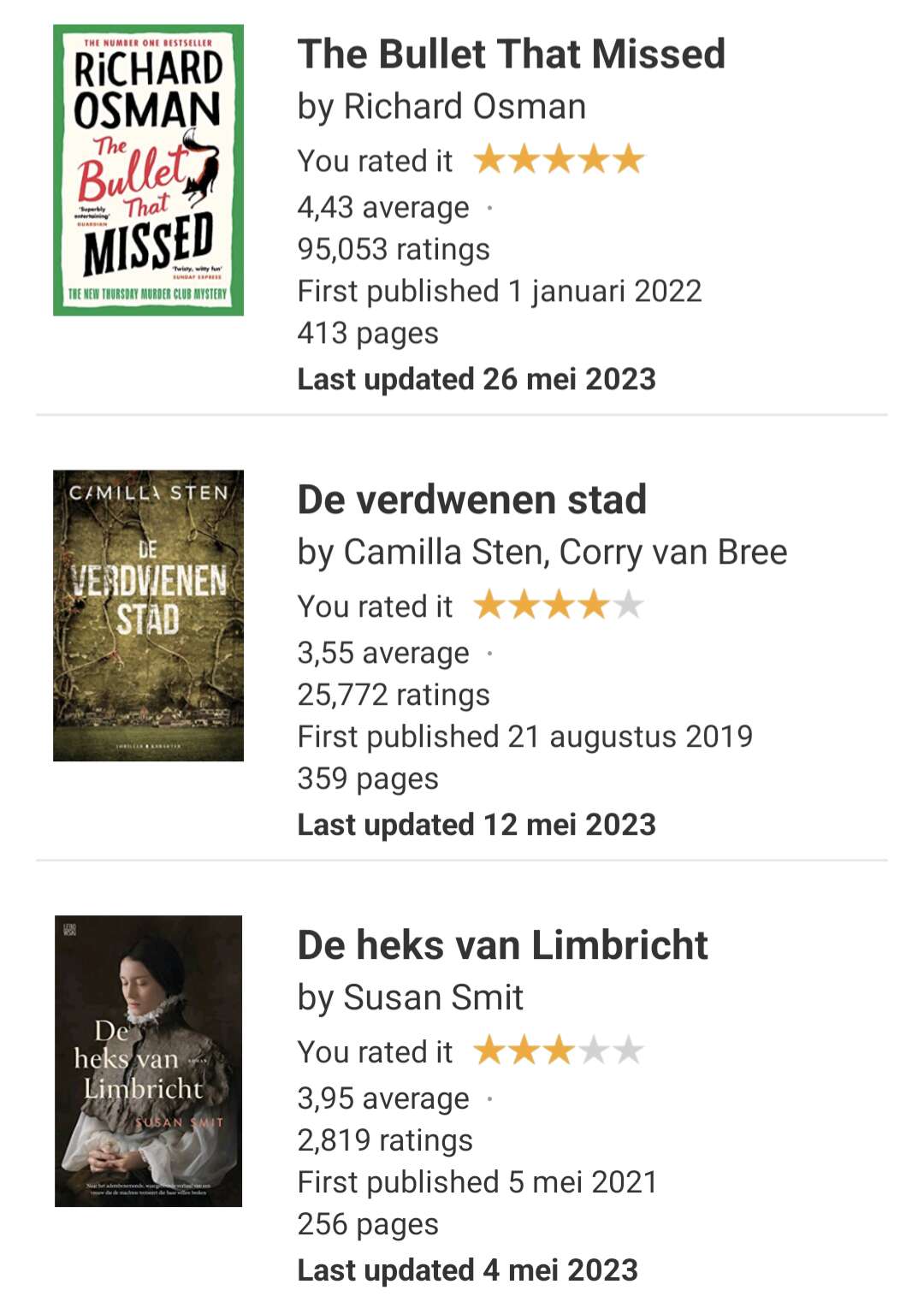Open De heks van Limbricht book cover
The image size is (924, 1302).
(x=148, y=1061)
